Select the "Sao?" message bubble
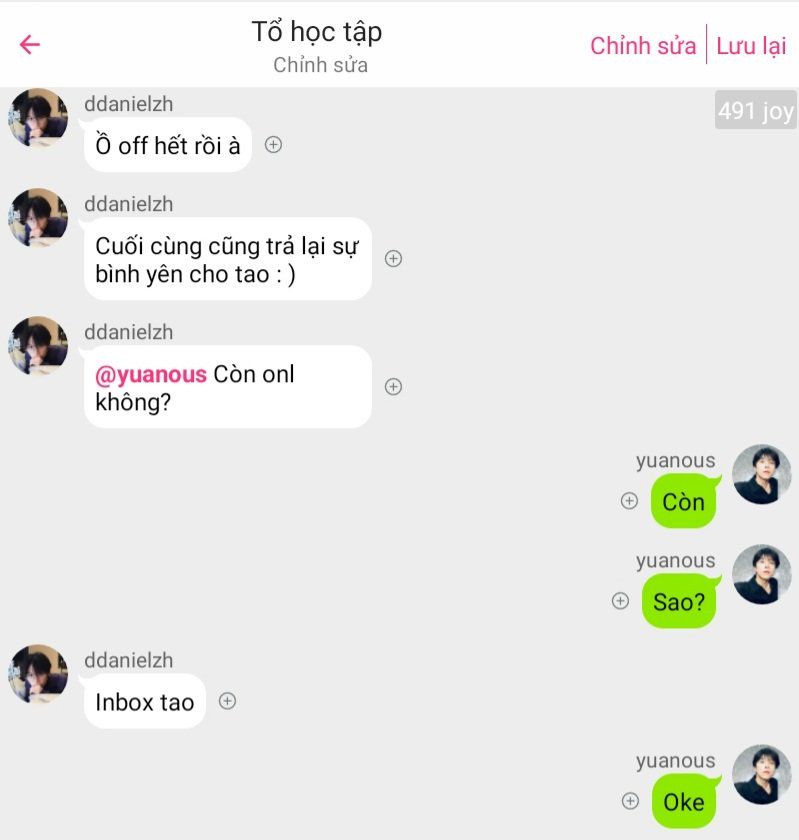 [679, 601]
